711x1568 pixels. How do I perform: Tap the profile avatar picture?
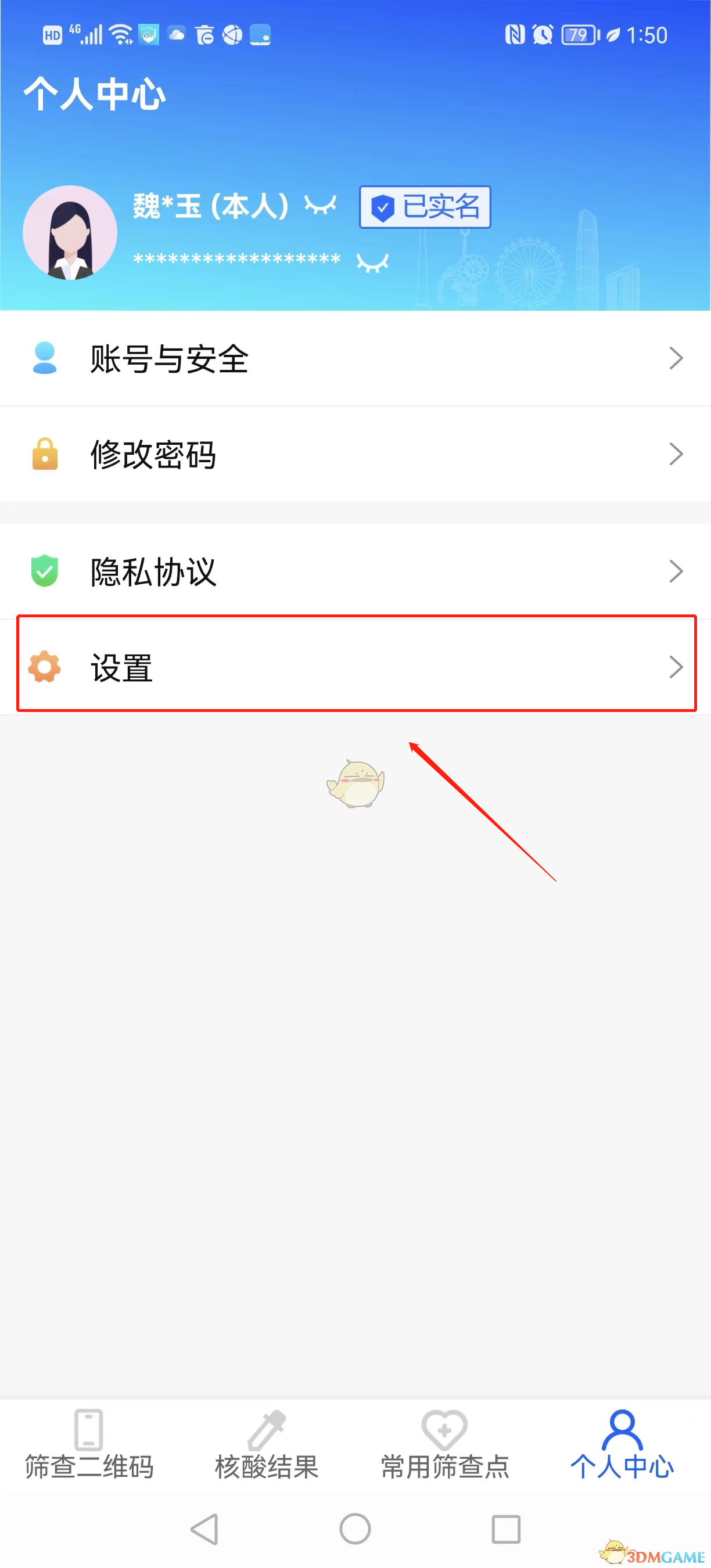(70, 232)
